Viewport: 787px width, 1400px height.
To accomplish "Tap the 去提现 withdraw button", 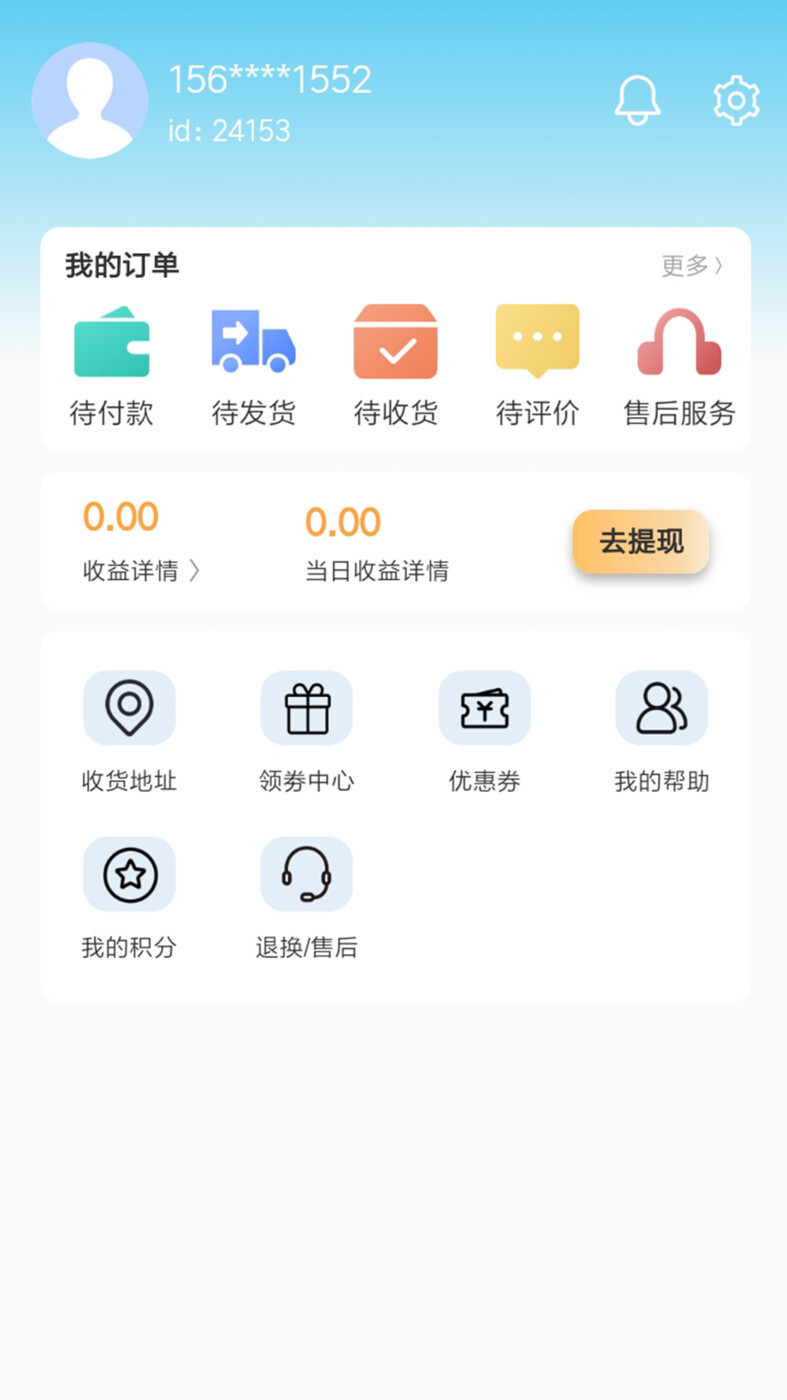I will (640, 542).
